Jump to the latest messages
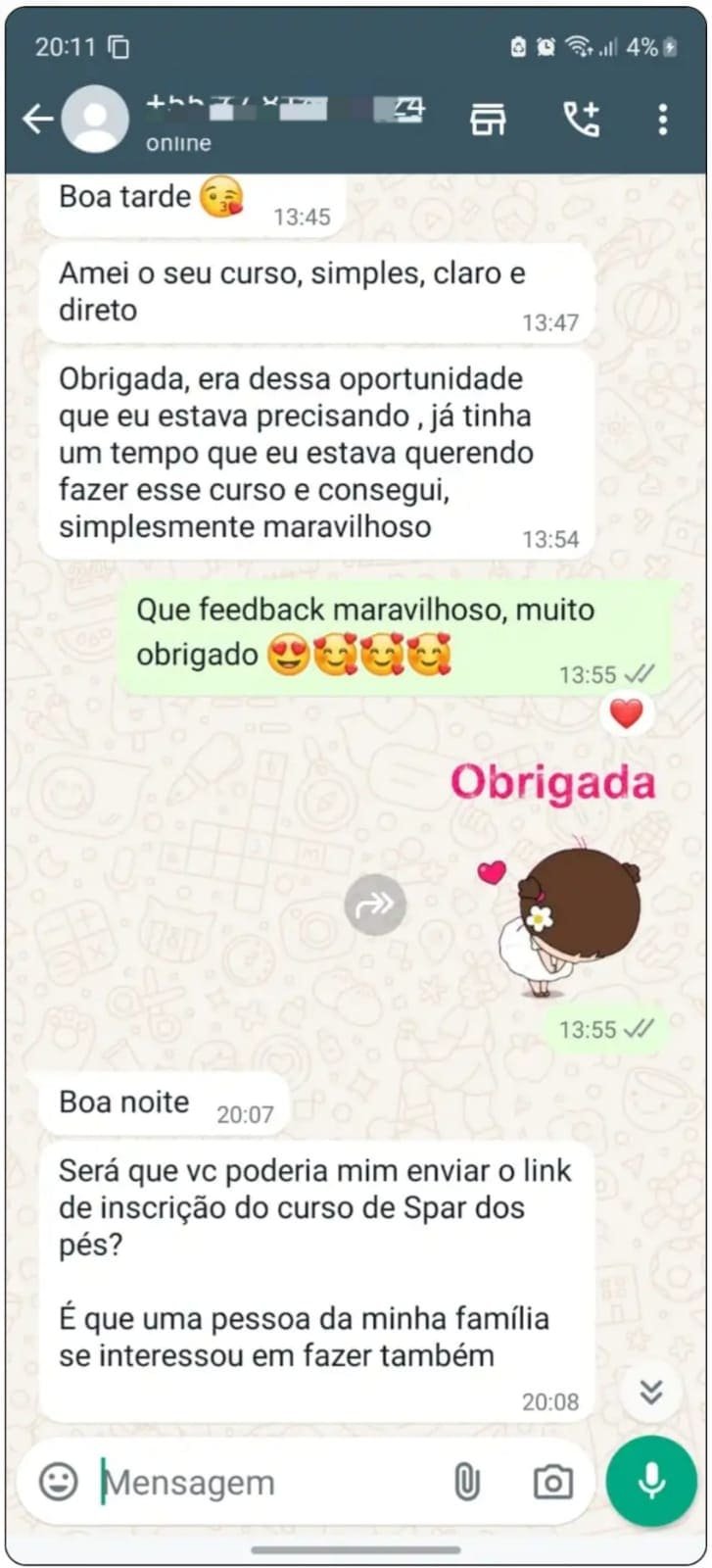Screen dimensions: 712x1568 (x=651, y=1392)
